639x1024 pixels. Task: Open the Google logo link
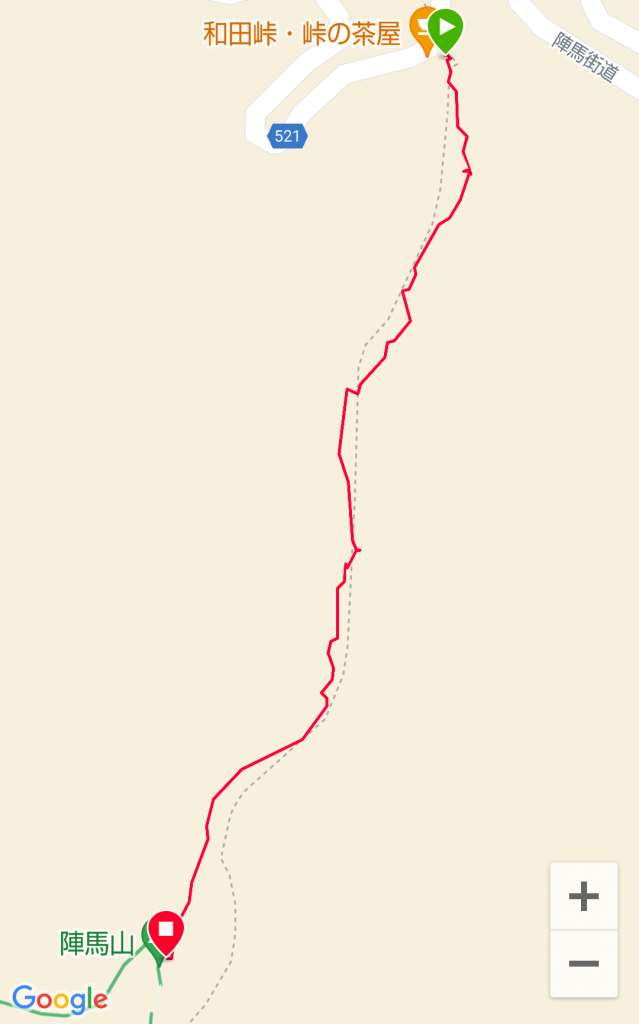[x=59, y=1000]
